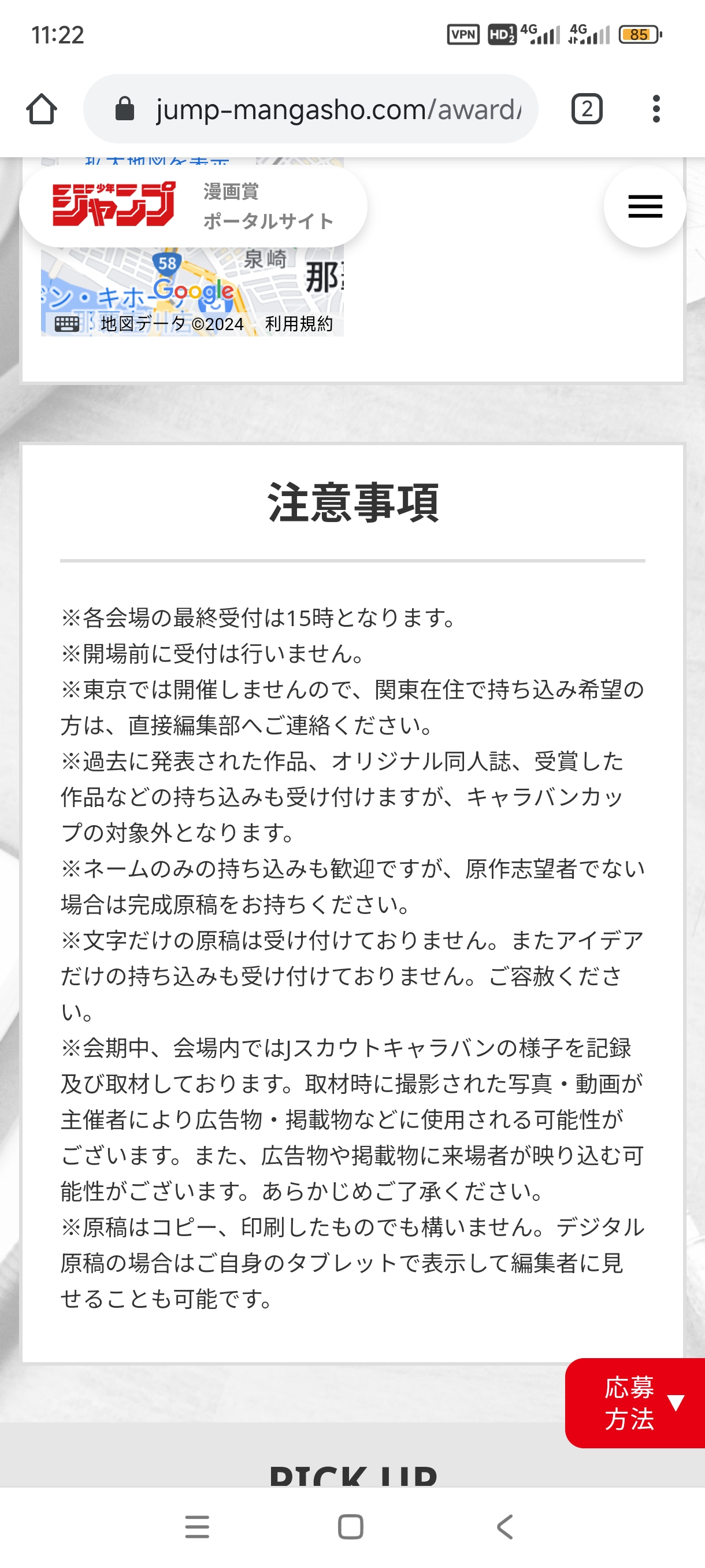Open the browser home page
This screenshot has height=1568, width=705.
42,109
